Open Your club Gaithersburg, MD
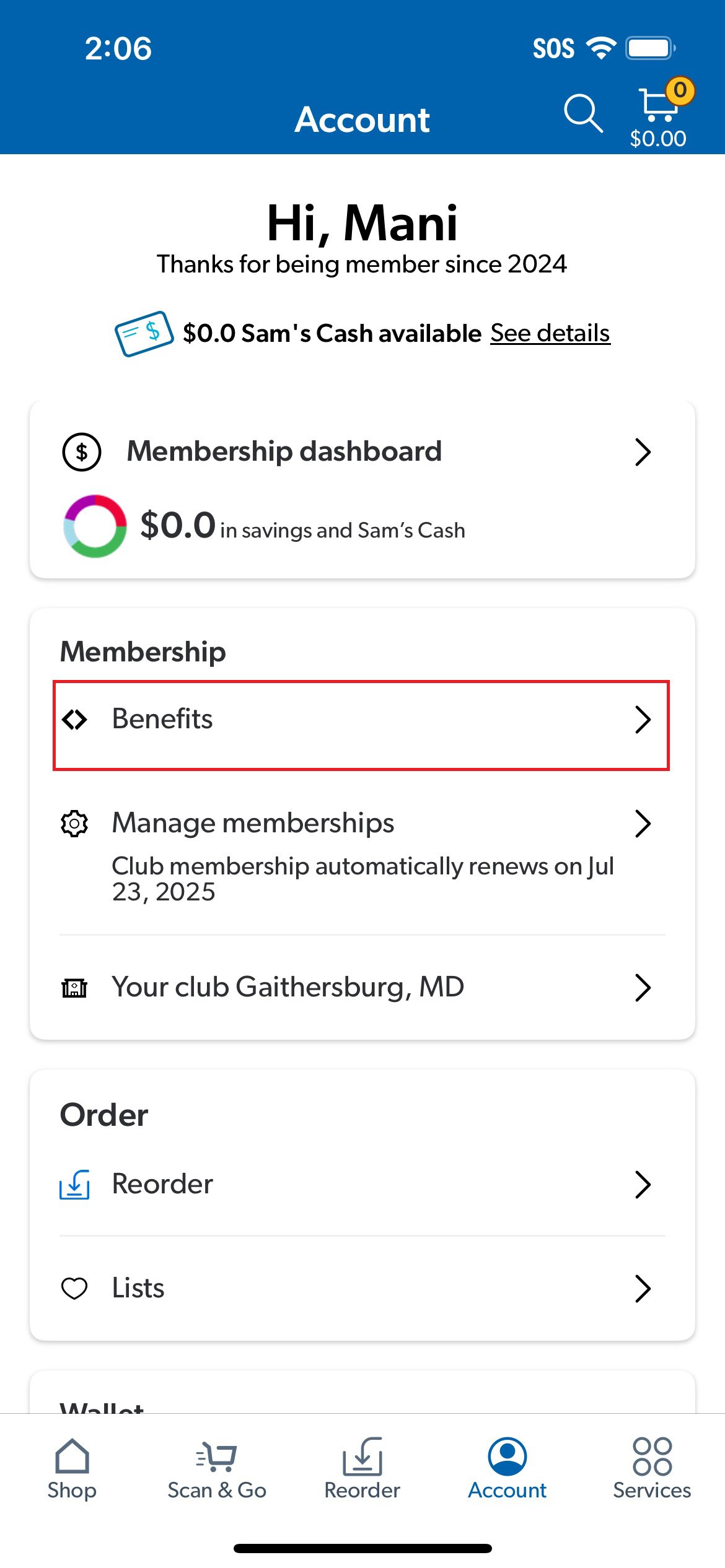This screenshot has width=725, height=1568. pos(362,987)
